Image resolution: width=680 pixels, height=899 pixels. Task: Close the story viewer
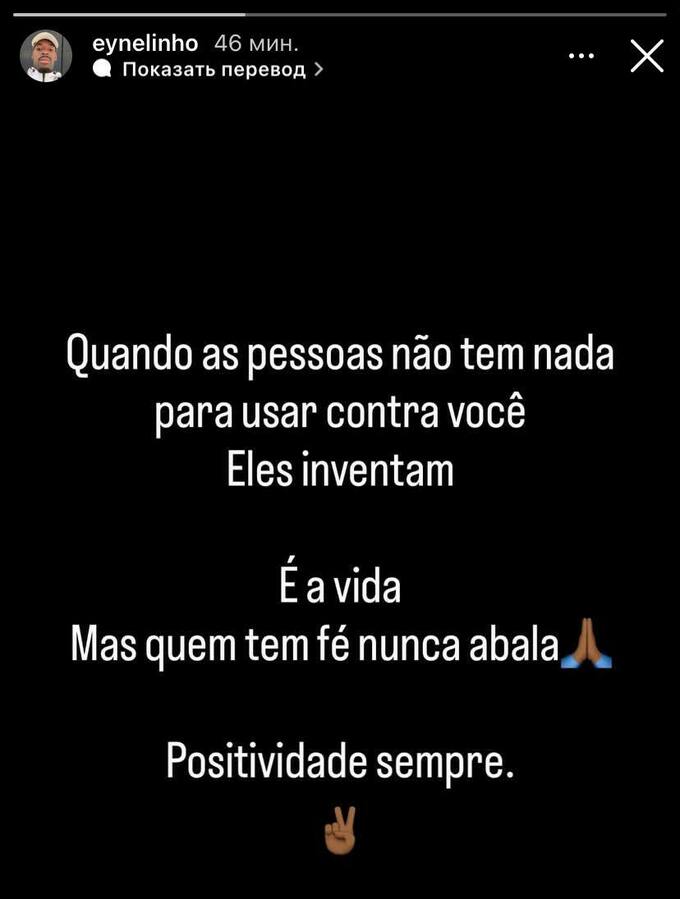point(647,57)
